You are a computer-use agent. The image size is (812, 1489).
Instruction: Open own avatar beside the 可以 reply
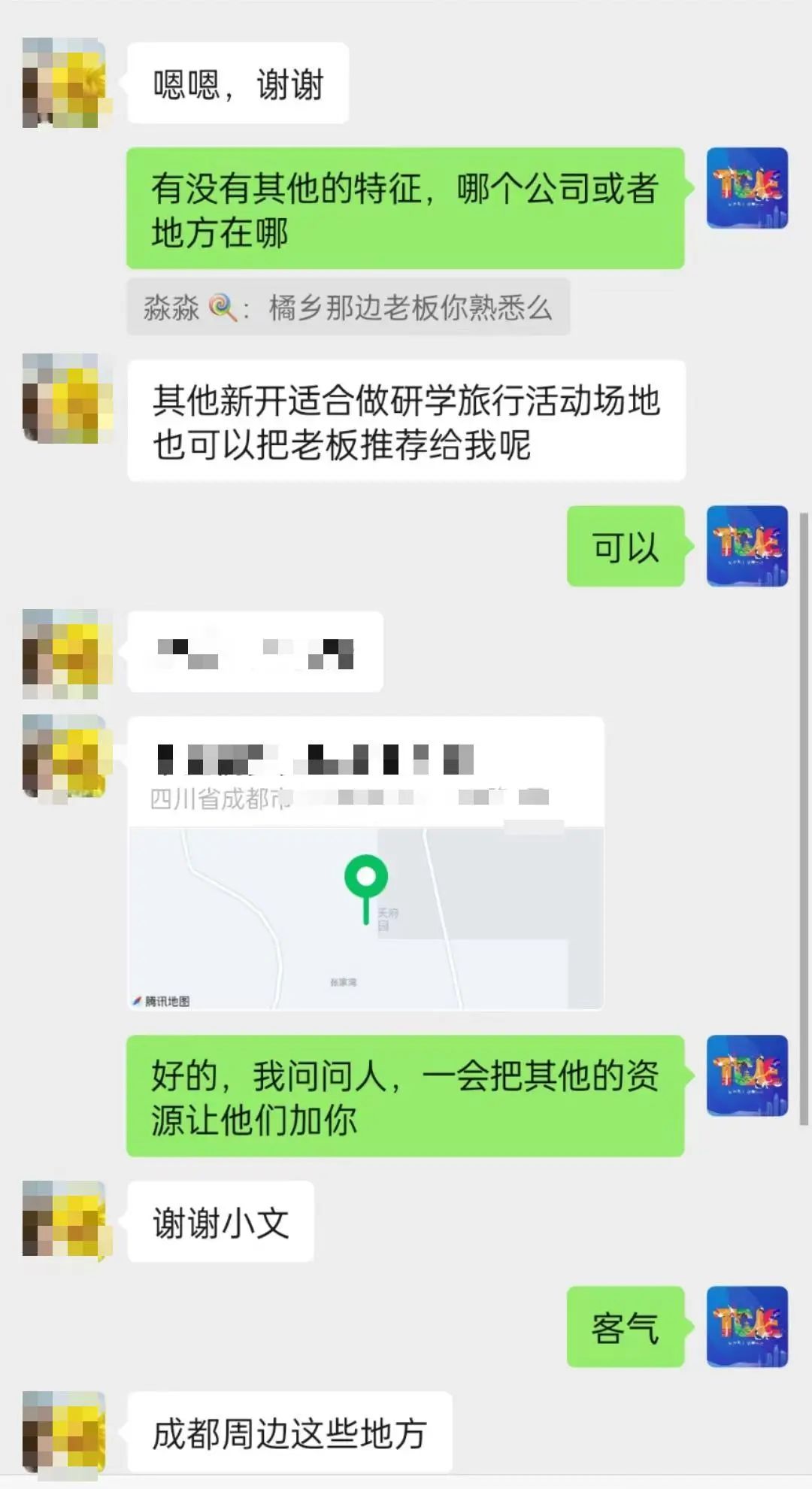747,545
